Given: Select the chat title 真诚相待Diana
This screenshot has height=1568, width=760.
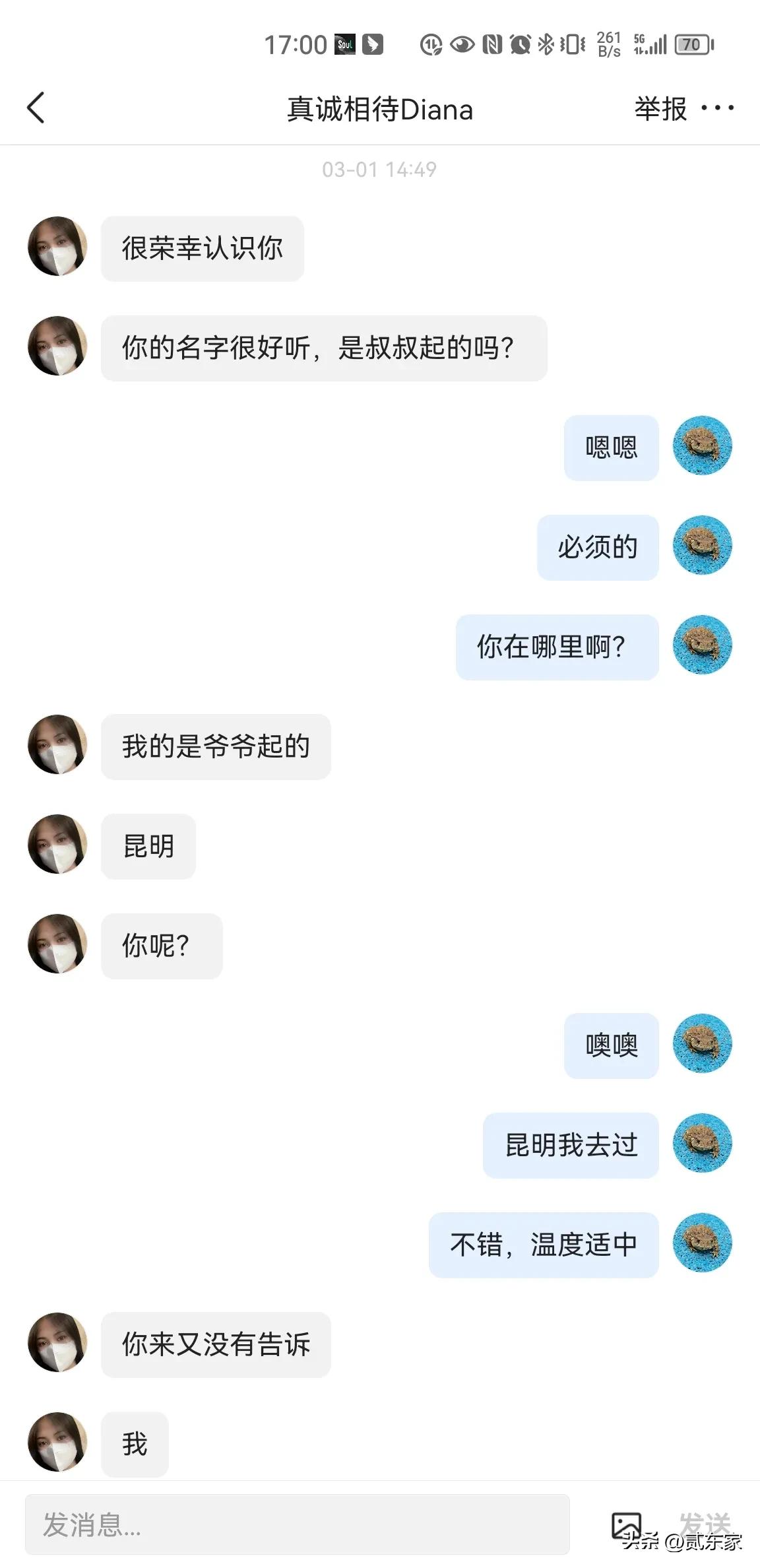Looking at the screenshot, I should pyautogui.click(x=380, y=110).
